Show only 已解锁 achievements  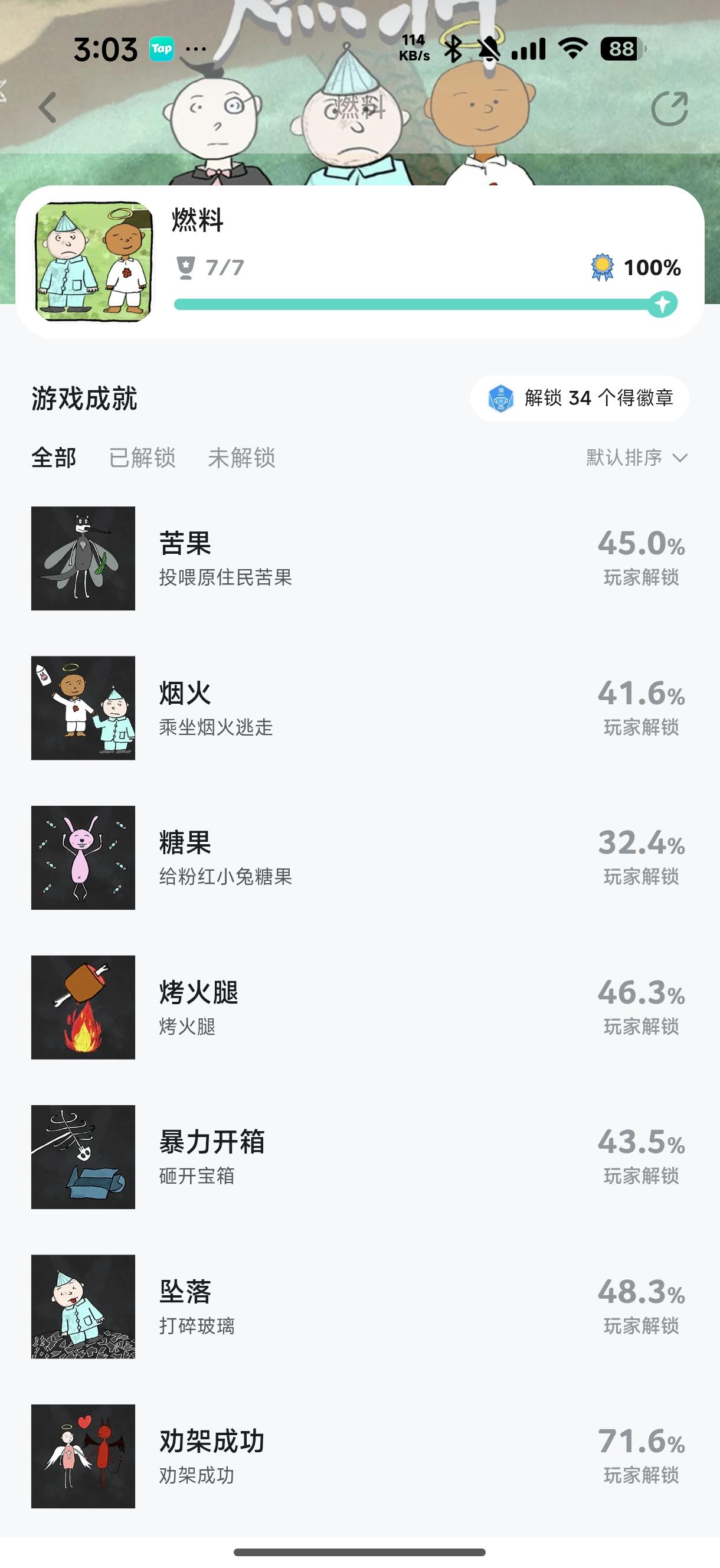142,458
